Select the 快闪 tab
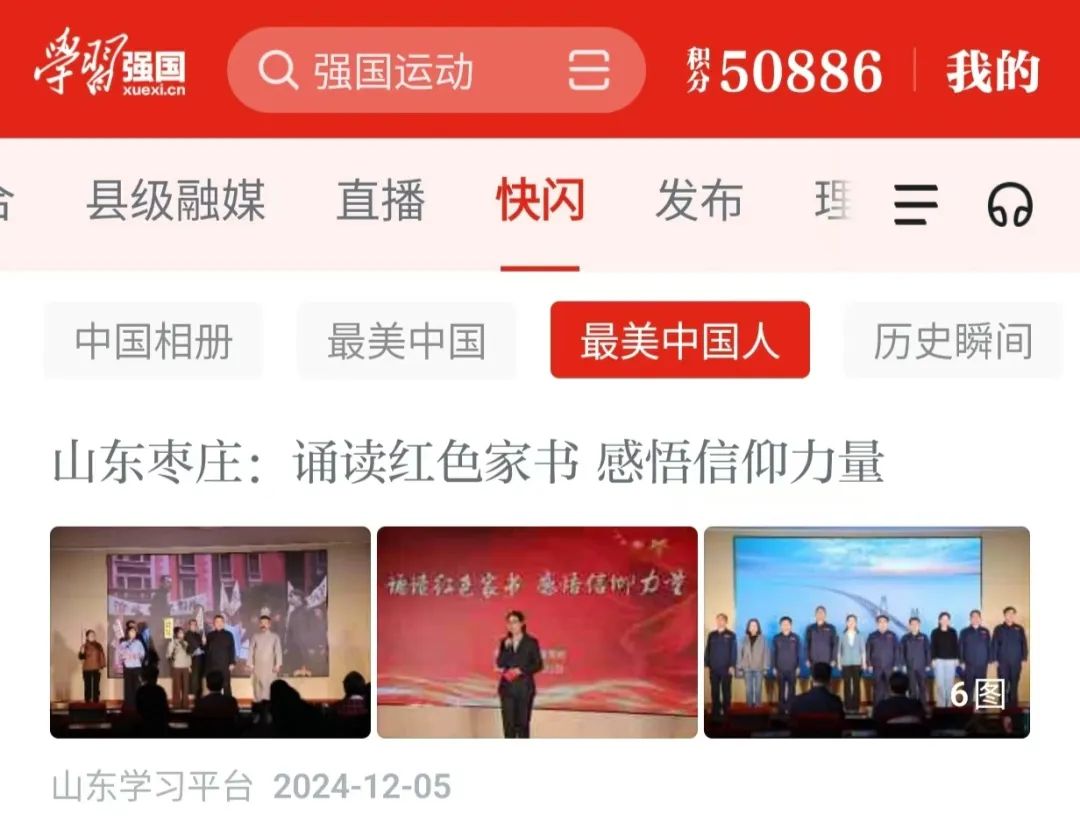1080x829 pixels. tap(540, 201)
